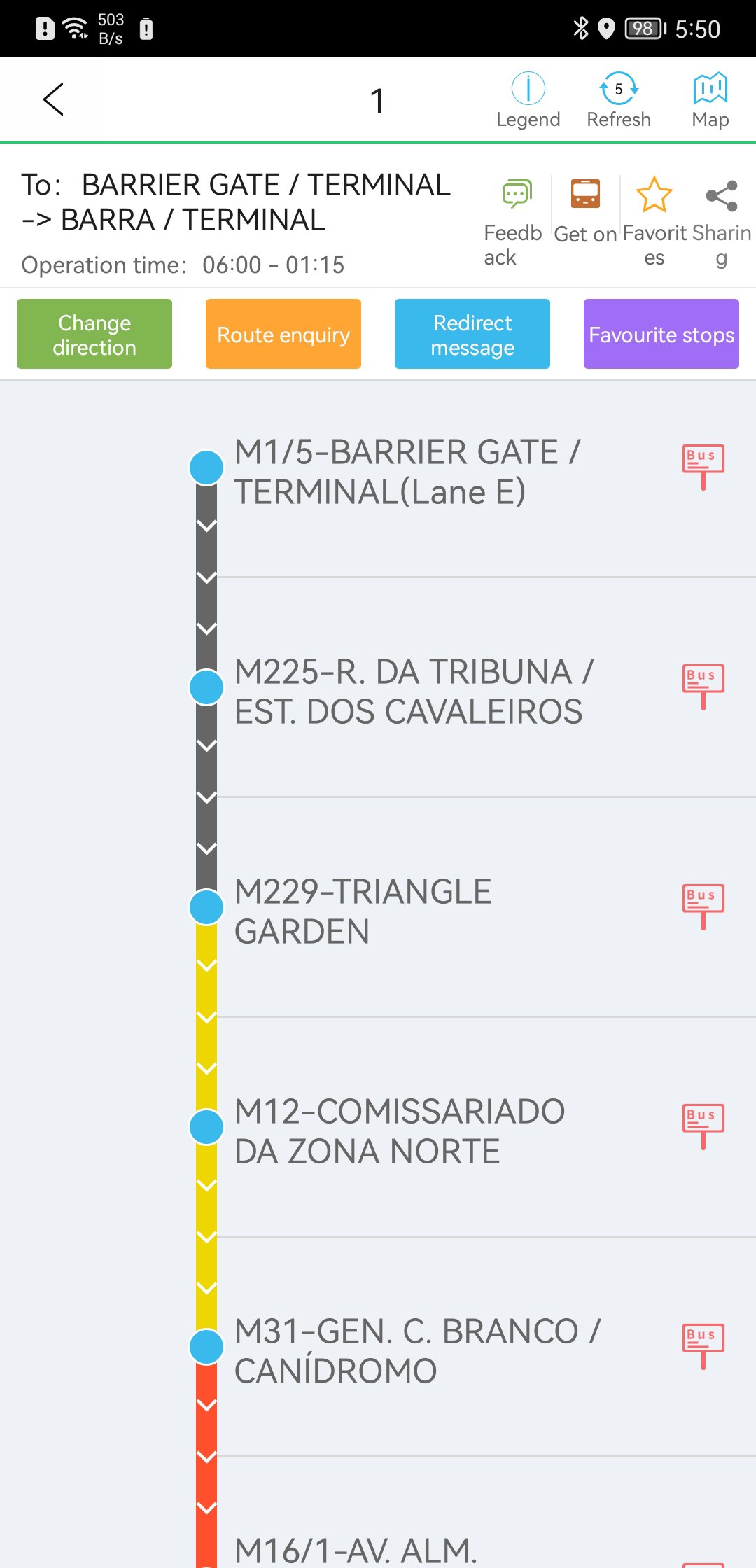756x1568 pixels.
Task: Share route 1 via the Sharing icon
Action: click(722, 195)
